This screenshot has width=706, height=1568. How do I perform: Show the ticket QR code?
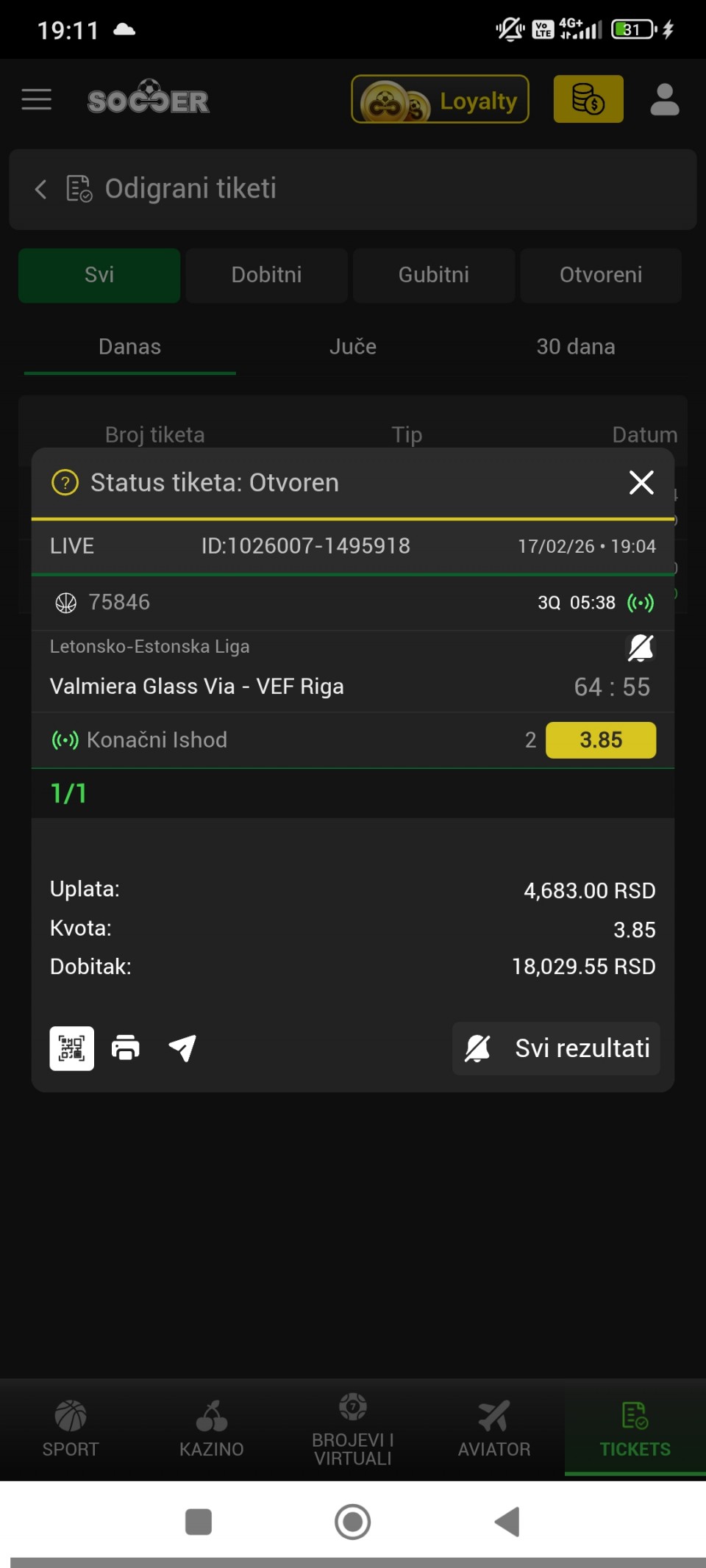coord(72,1048)
